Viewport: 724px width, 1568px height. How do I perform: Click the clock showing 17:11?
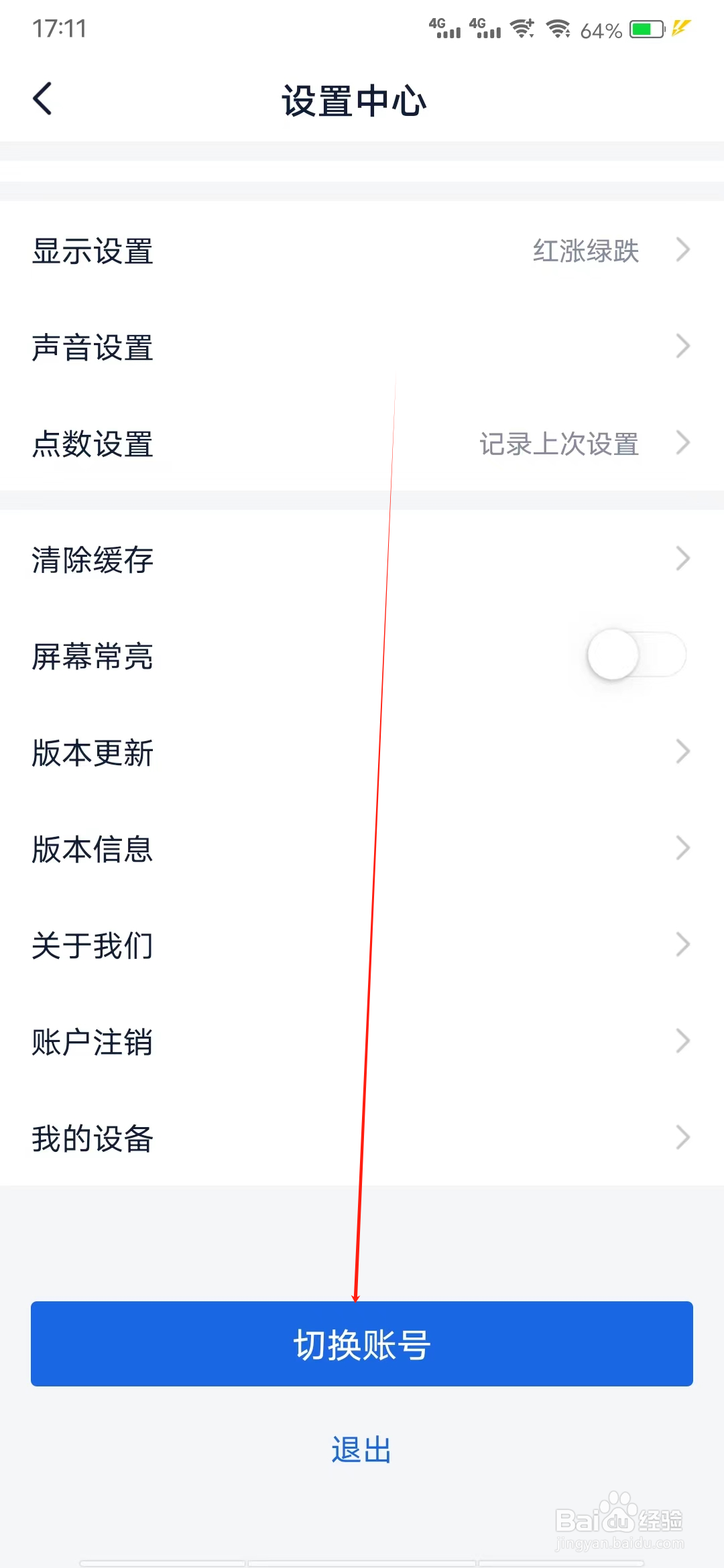pos(59,28)
